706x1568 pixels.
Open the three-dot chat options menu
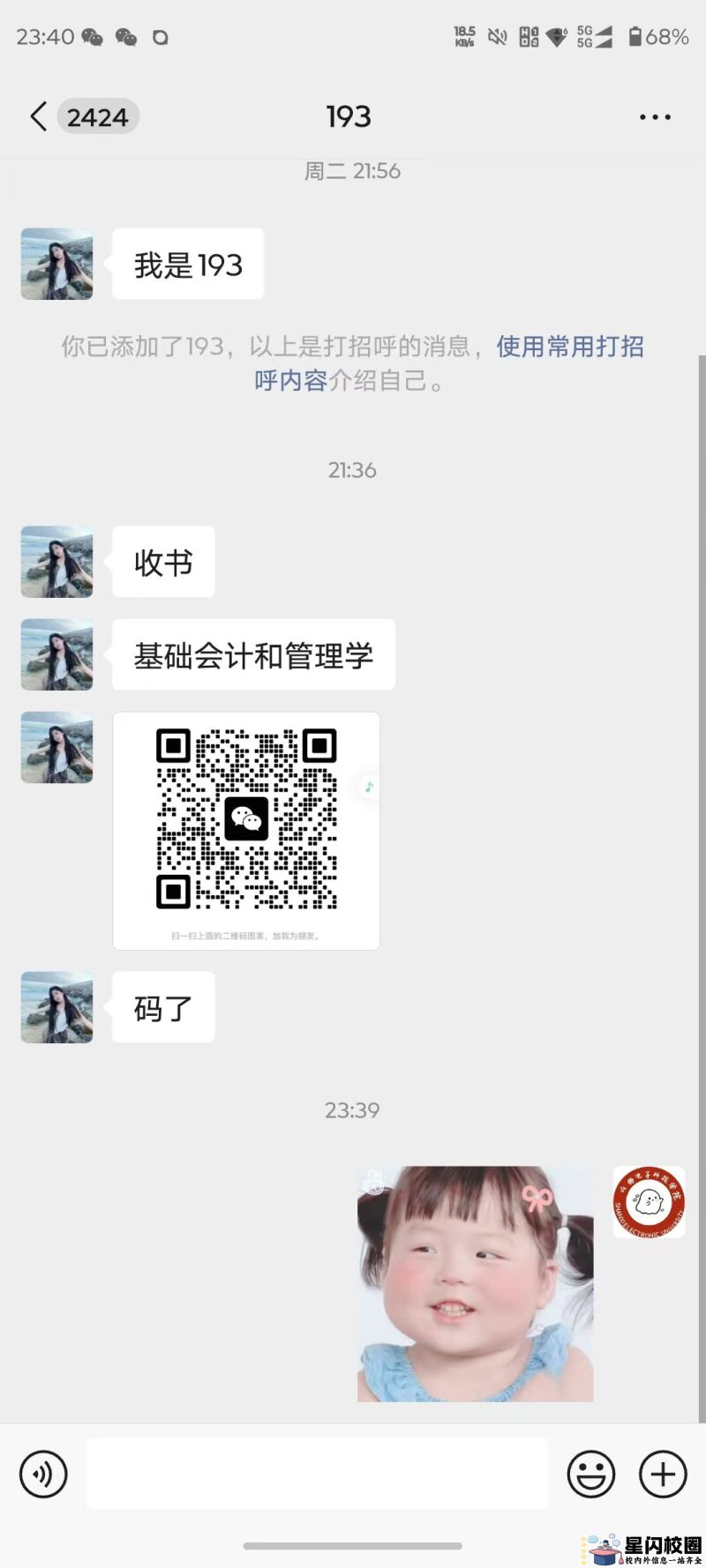point(655,116)
